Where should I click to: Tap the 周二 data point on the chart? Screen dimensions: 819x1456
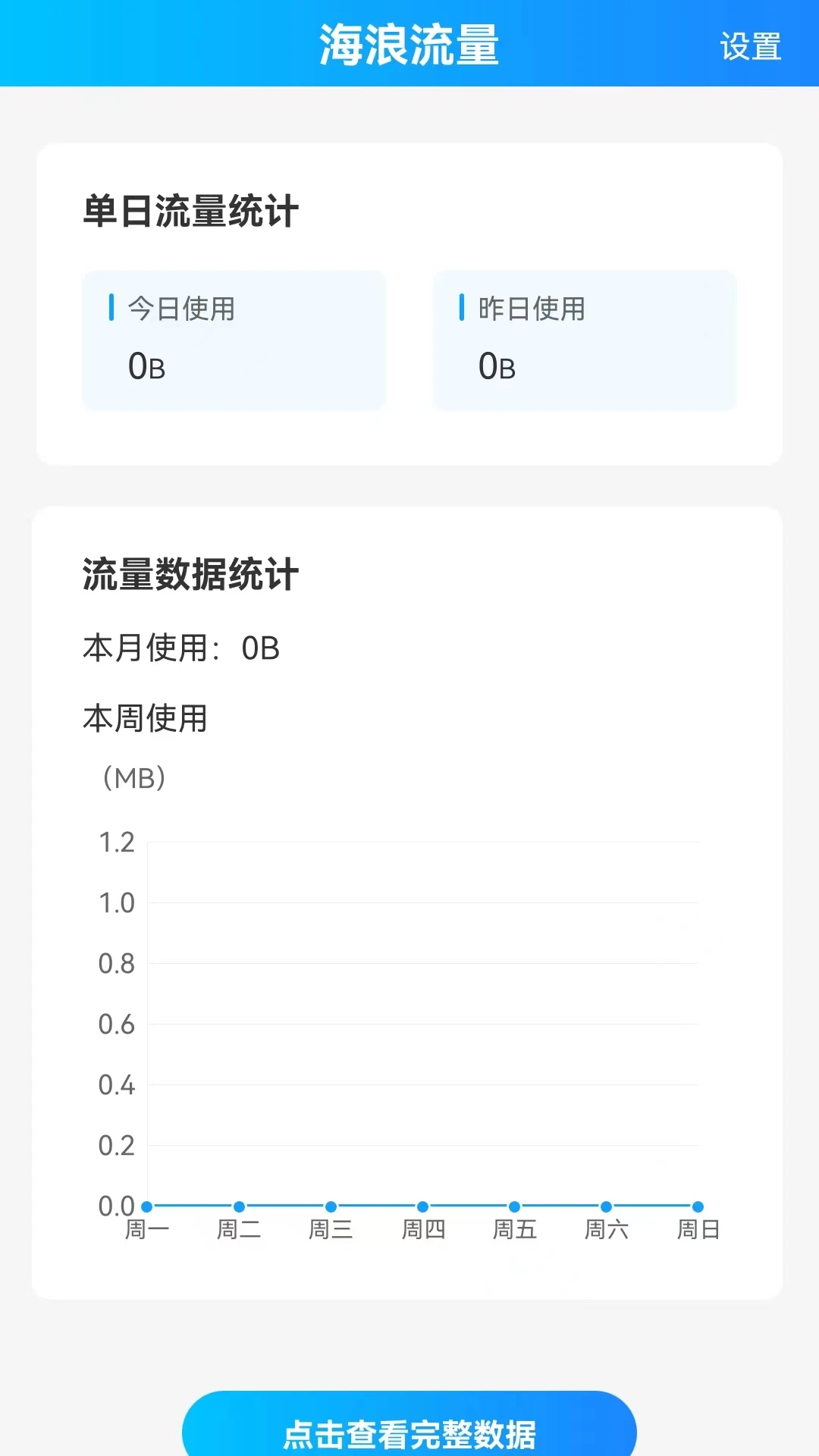240,1204
